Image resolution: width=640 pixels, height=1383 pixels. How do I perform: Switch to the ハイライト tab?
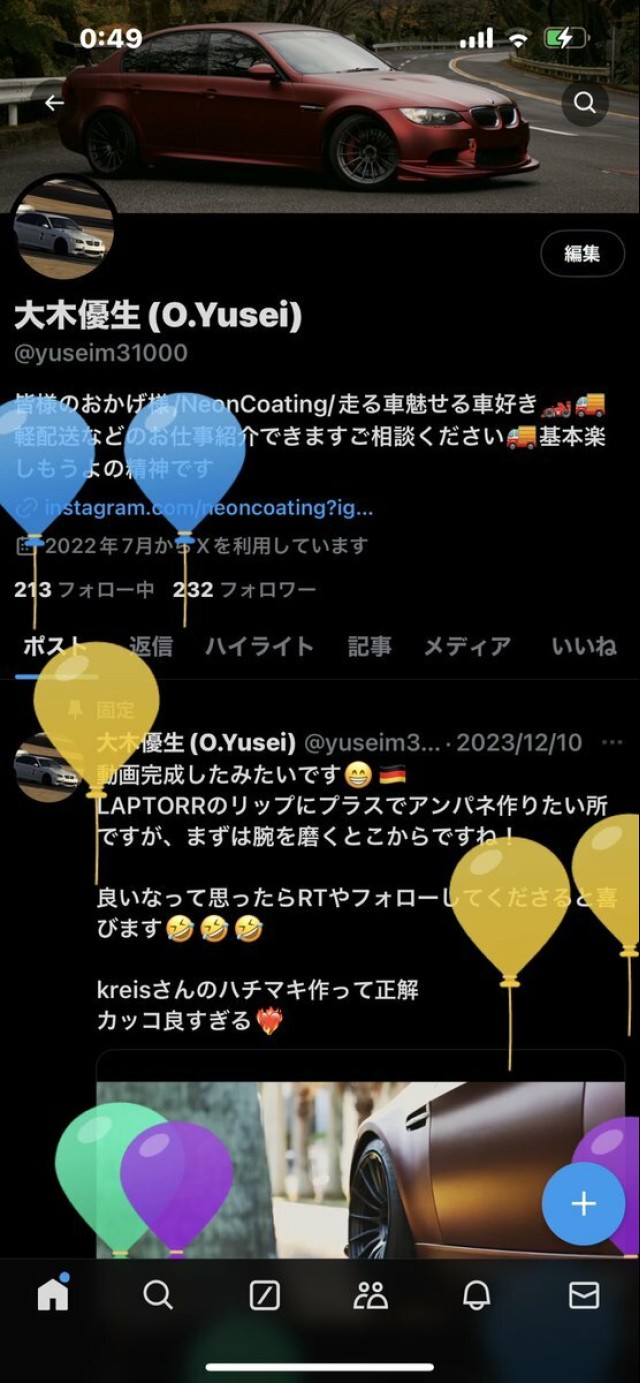click(259, 646)
